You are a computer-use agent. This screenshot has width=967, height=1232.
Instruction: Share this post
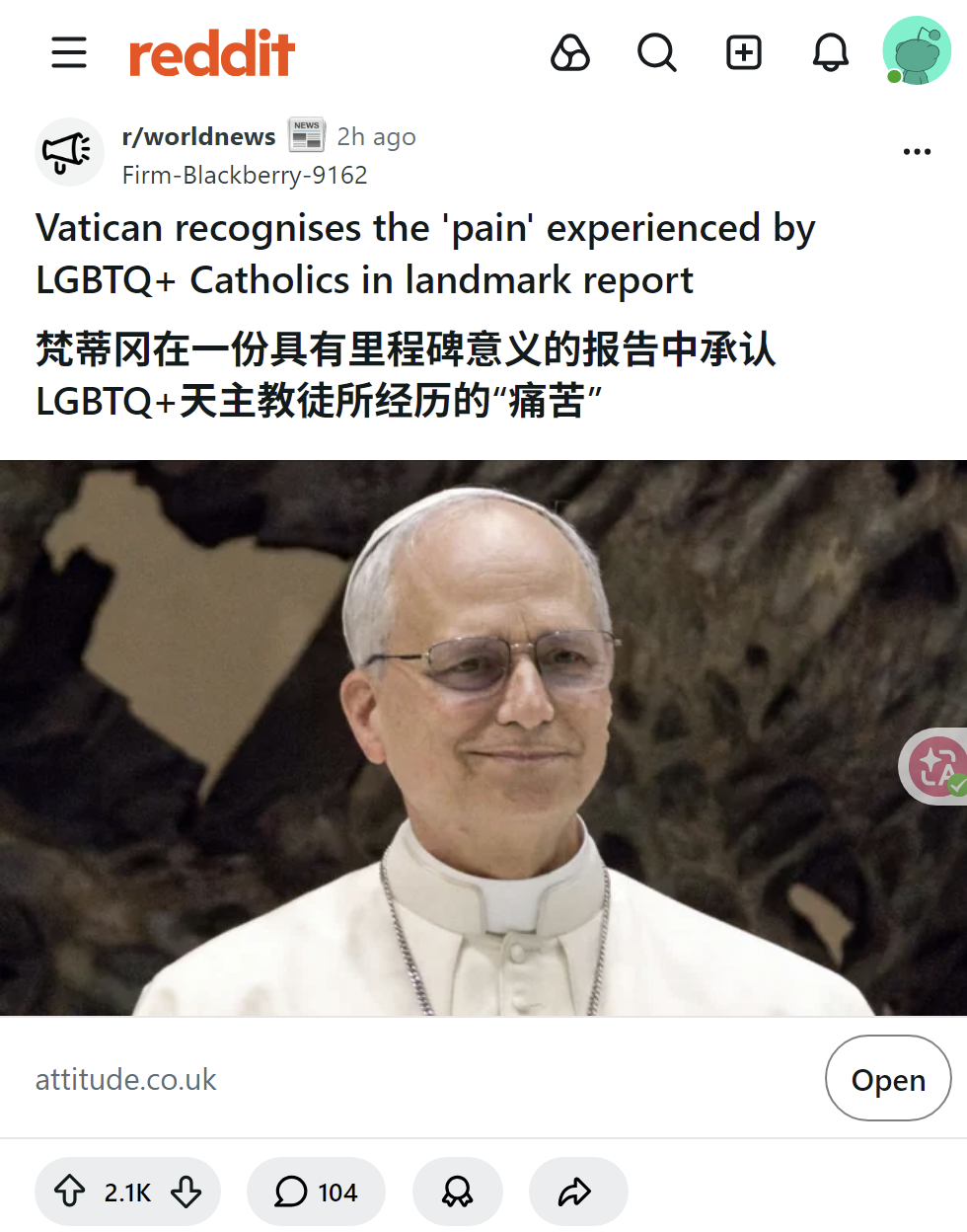click(x=578, y=1192)
